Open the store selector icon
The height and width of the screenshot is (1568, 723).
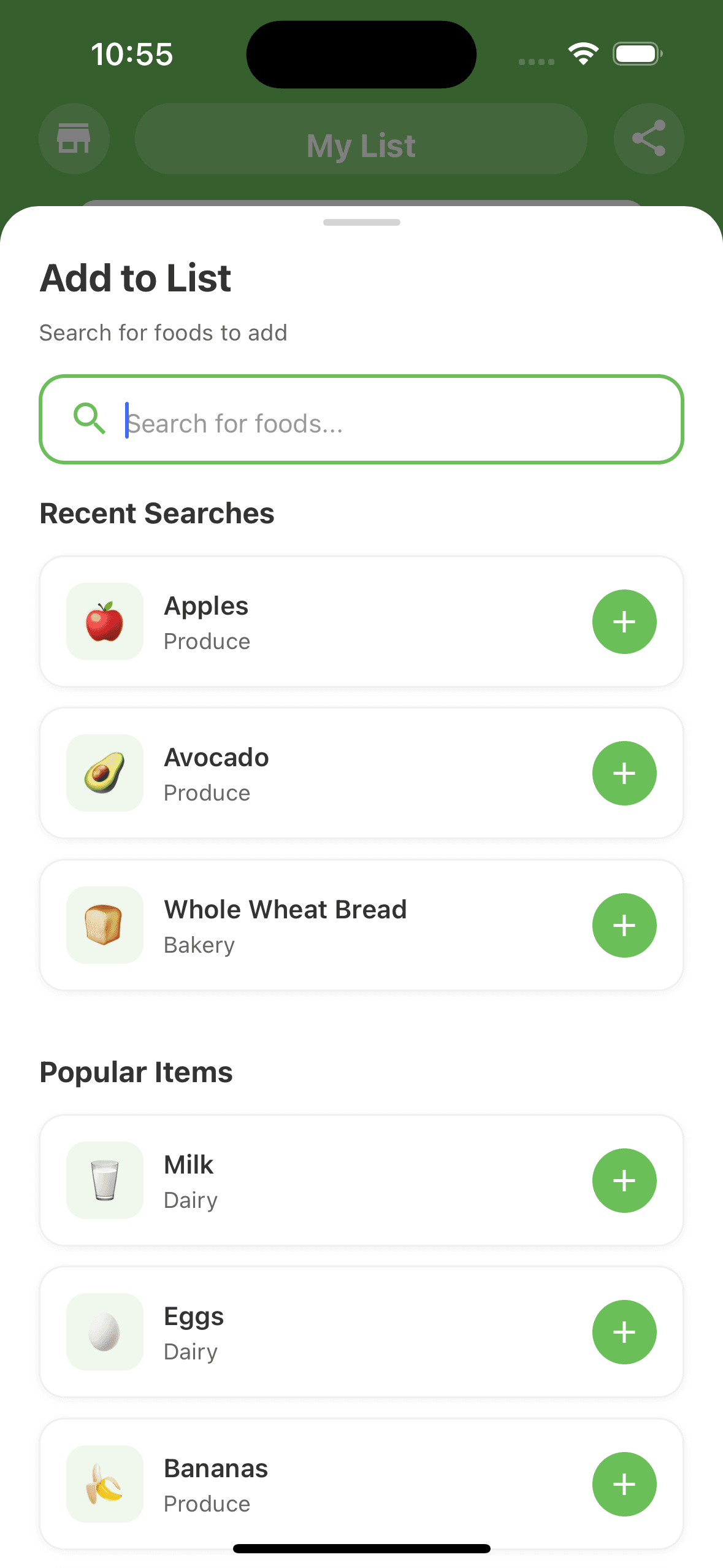(74, 138)
